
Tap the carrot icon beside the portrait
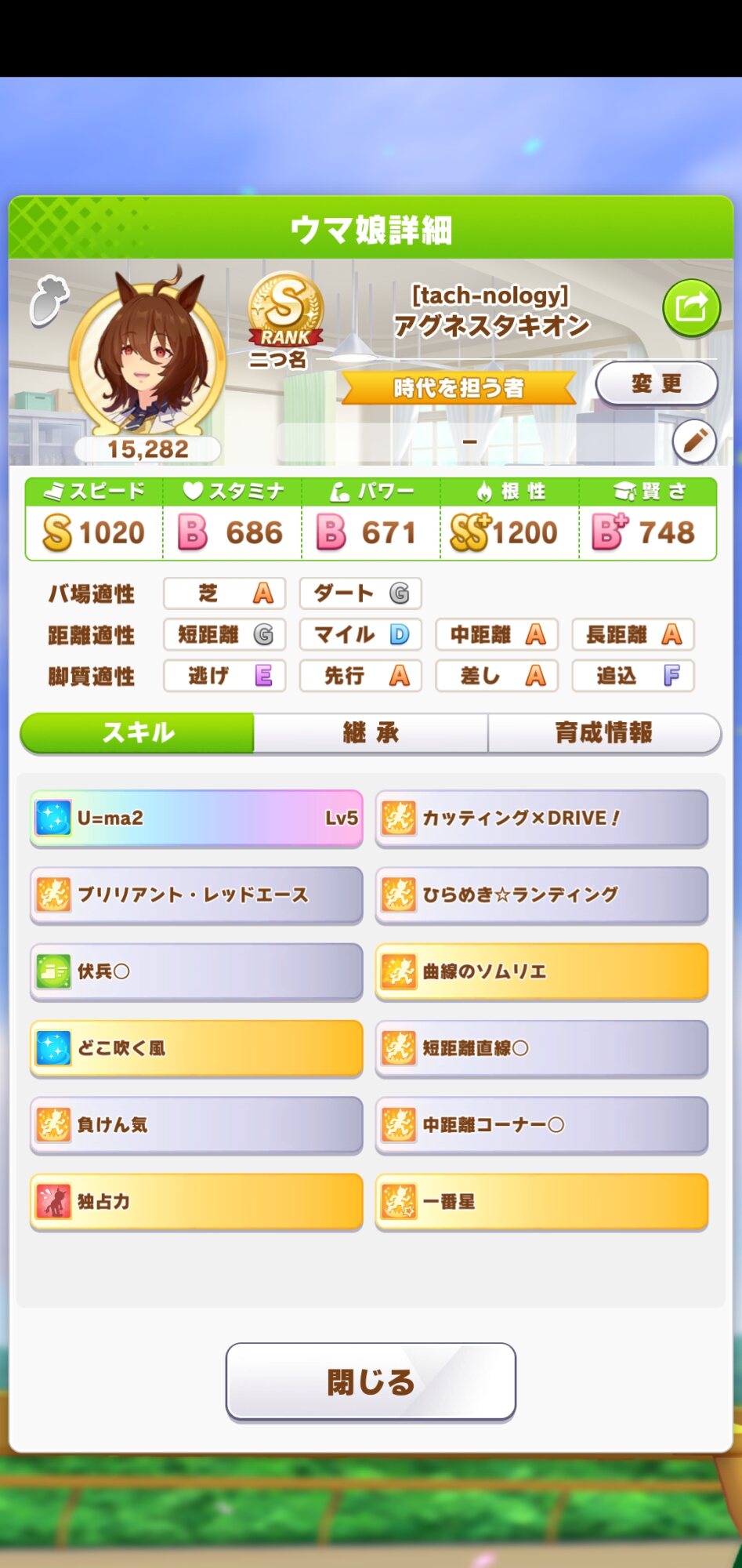pyautogui.click(x=49, y=299)
